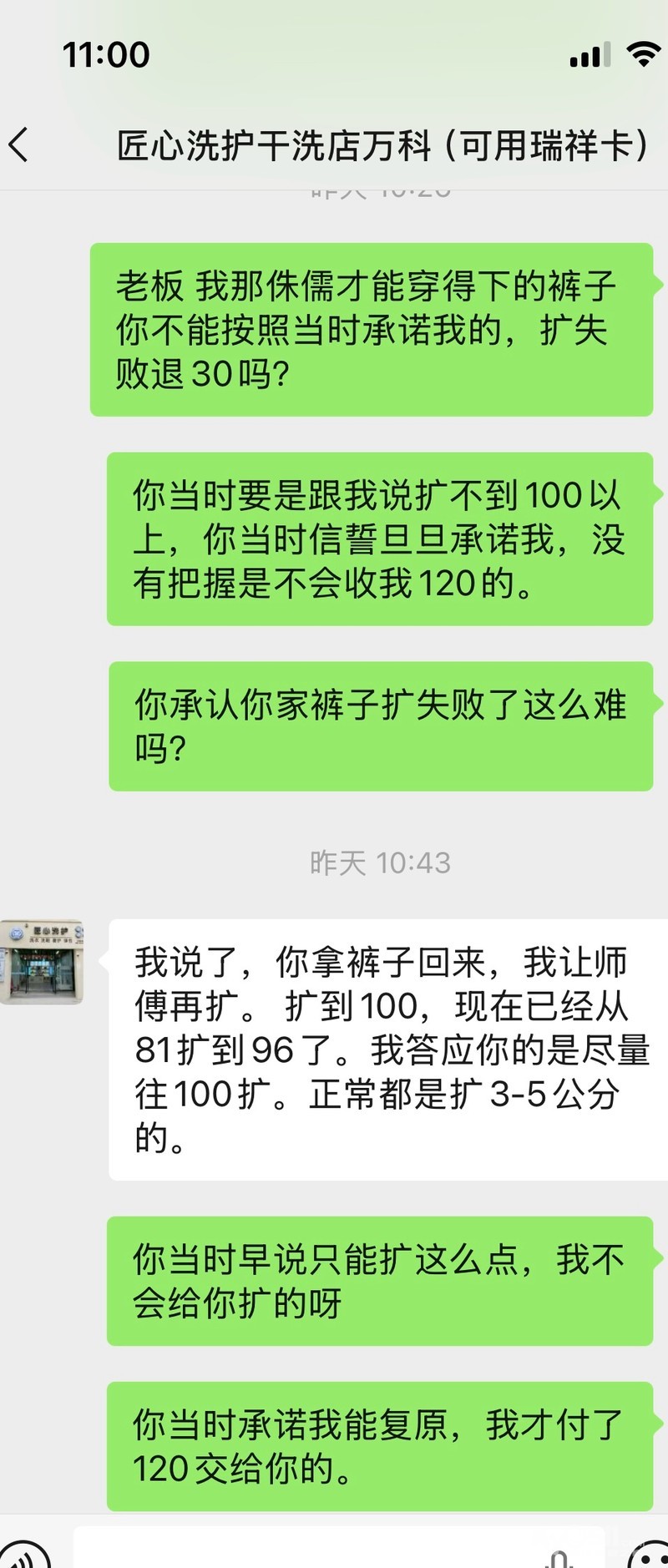Open the 匠心洗护 shop avatar profile
This screenshot has height=1568, width=668.
click(42, 962)
